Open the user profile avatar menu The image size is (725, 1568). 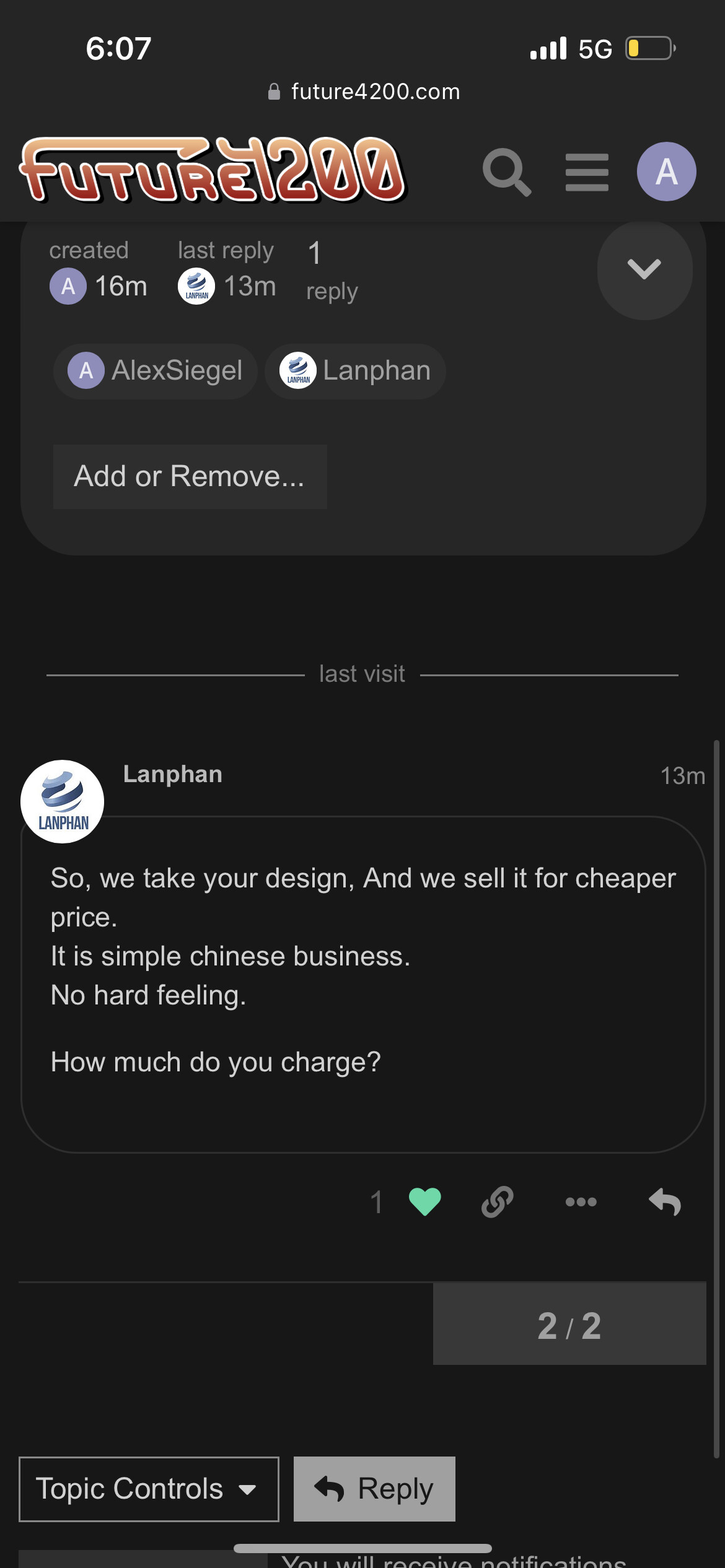666,172
